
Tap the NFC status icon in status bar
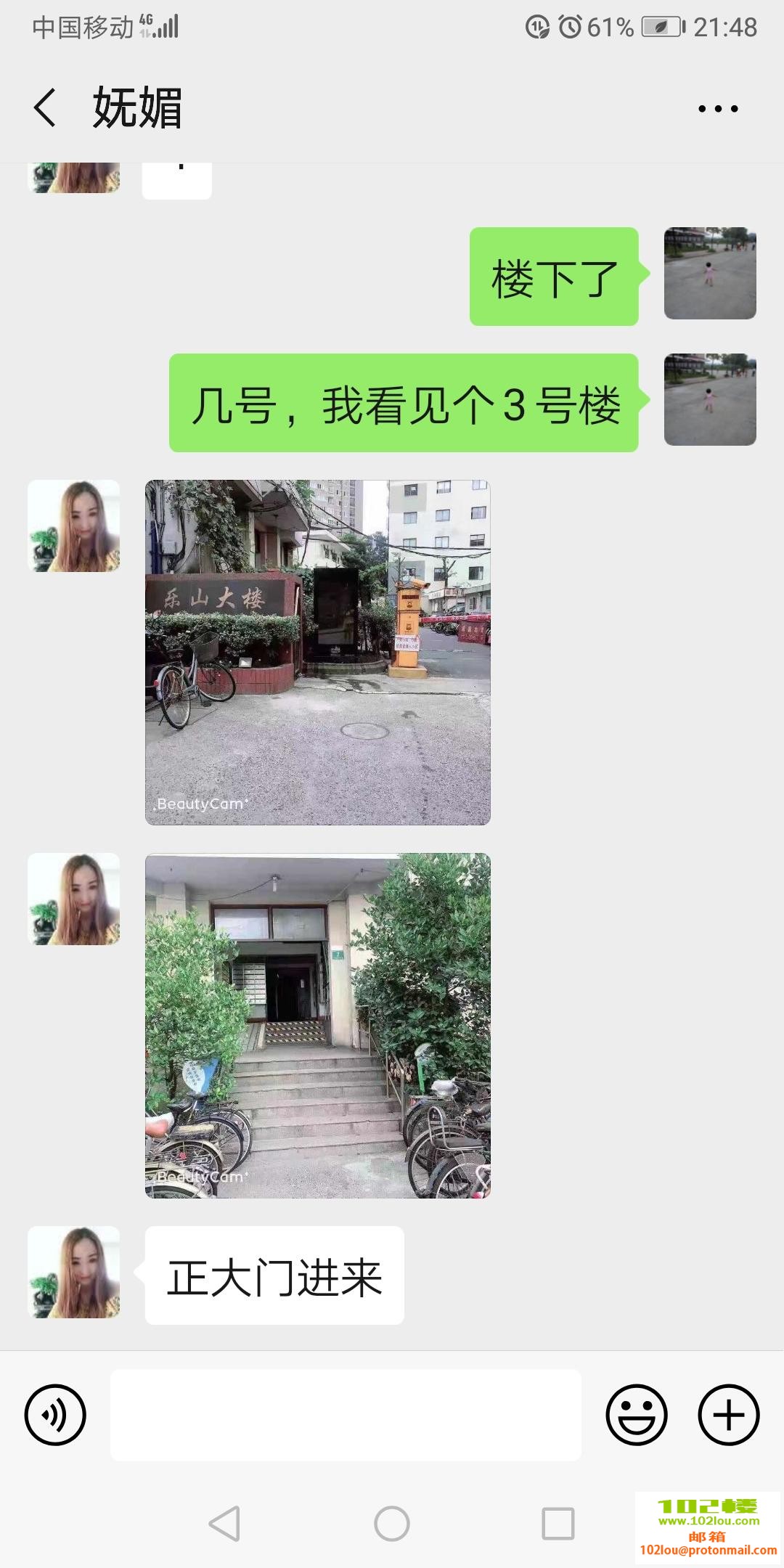(538, 27)
